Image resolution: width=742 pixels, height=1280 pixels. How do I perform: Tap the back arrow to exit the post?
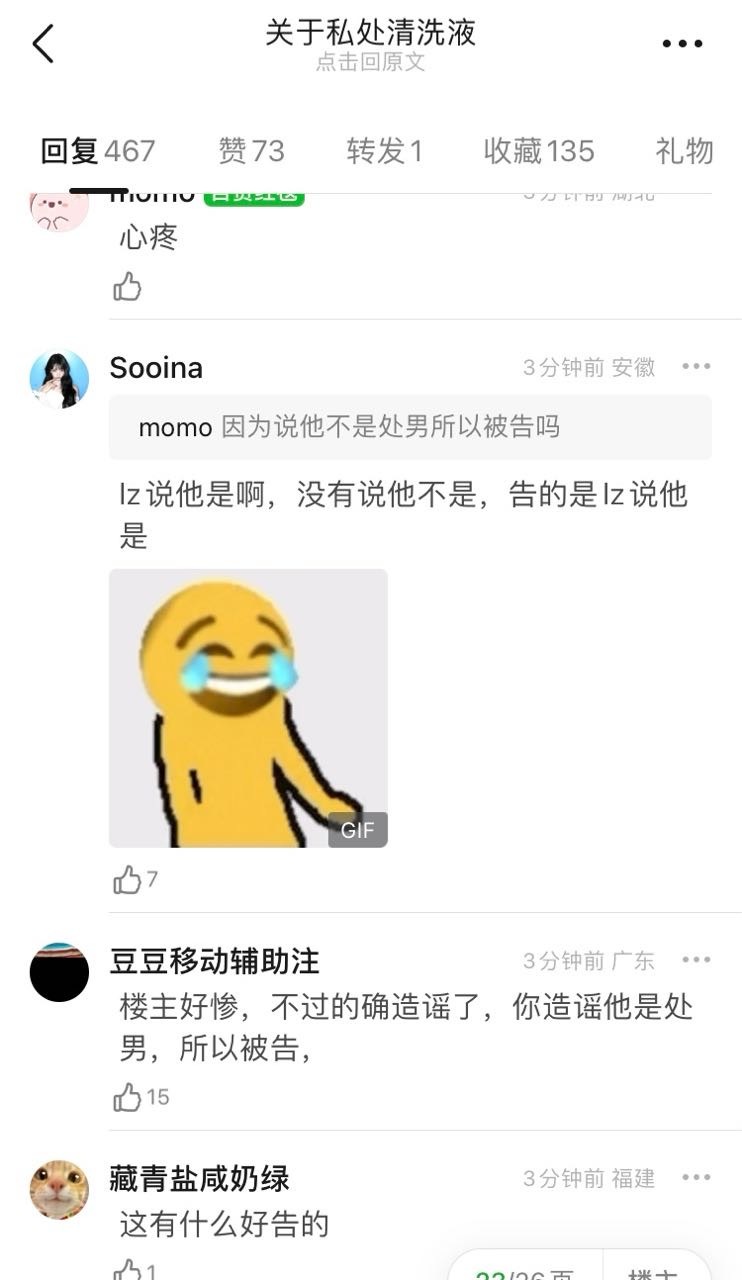click(42, 44)
